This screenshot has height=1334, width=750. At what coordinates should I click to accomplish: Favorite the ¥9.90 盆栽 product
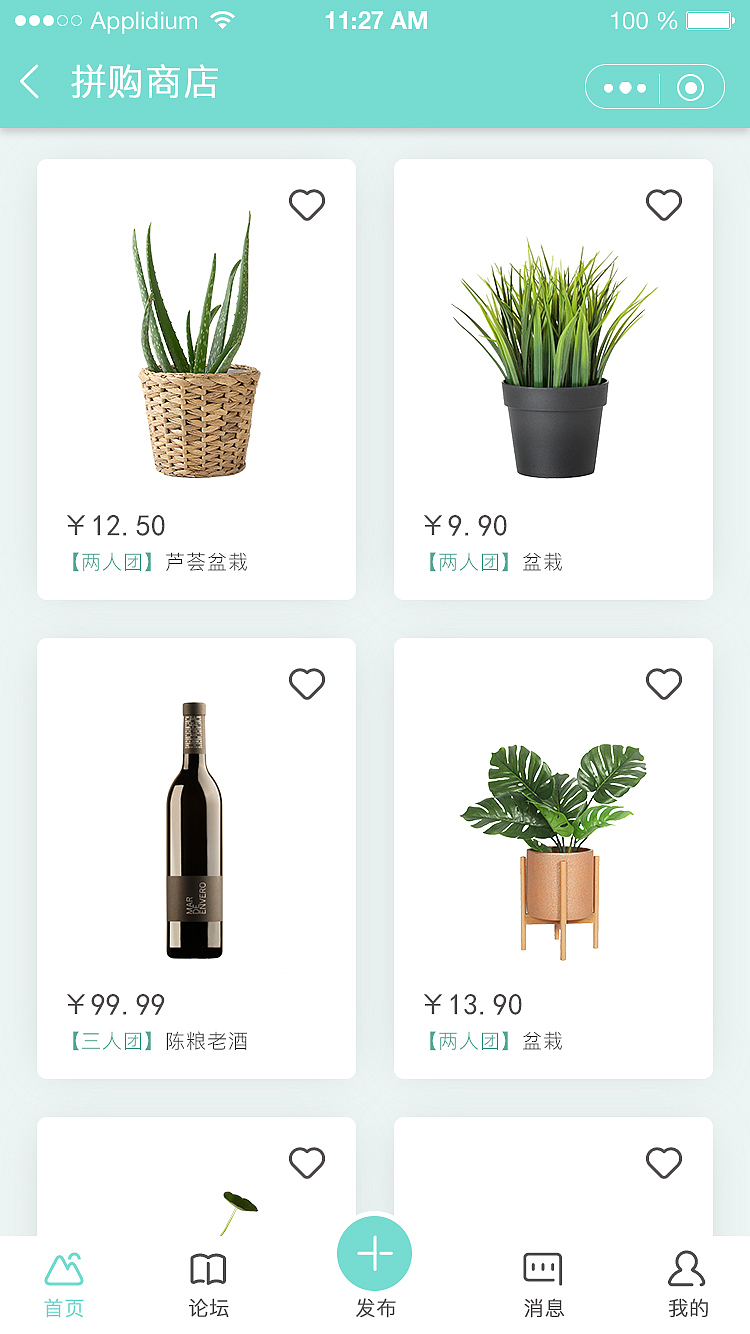pyautogui.click(x=664, y=205)
